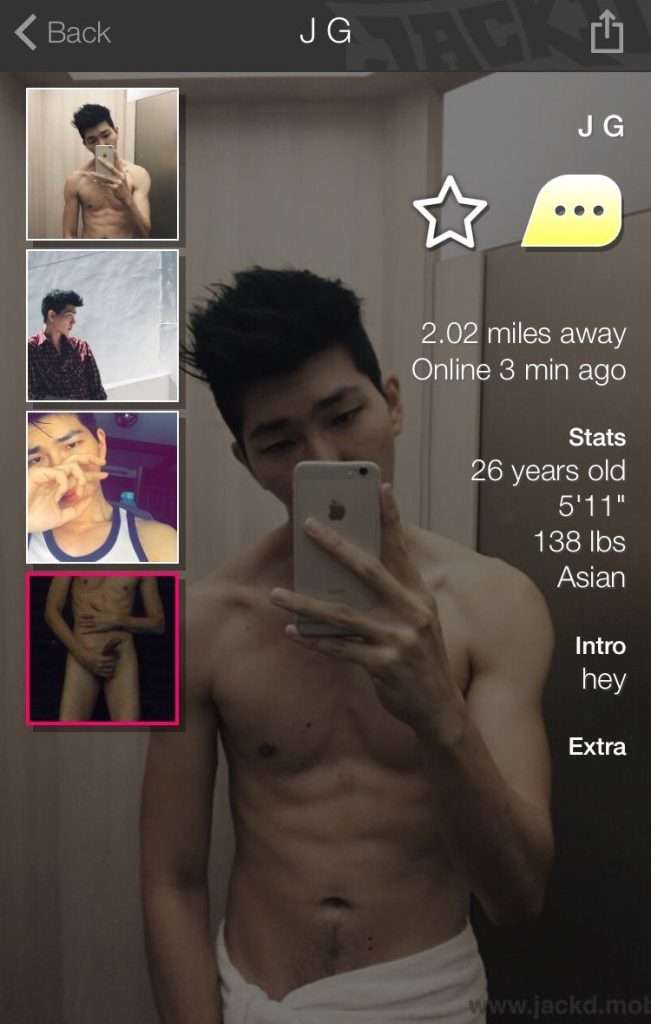Open the photo with the patterned shirt
Viewport: 651px width, 1024px height.
102,325
